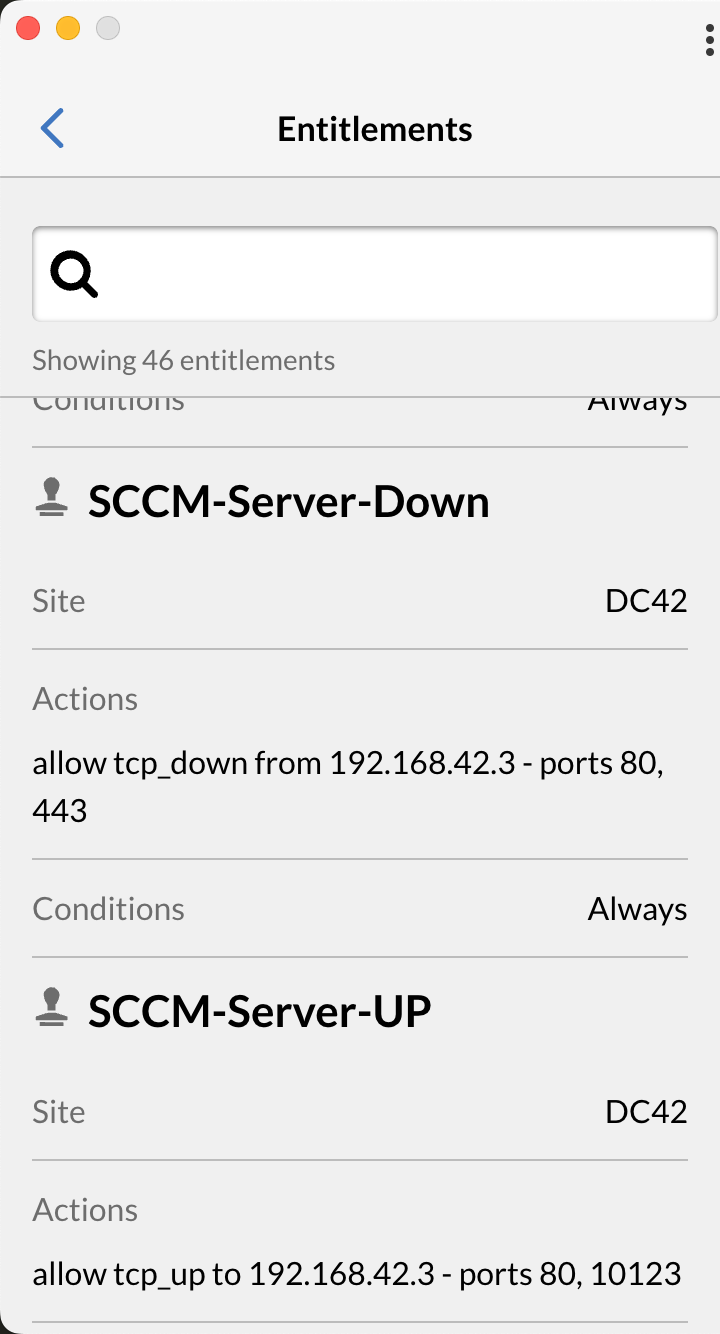This screenshot has width=720, height=1334.
Task: Click the Showing 46 entitlements label
Action: tap(183, 360)
